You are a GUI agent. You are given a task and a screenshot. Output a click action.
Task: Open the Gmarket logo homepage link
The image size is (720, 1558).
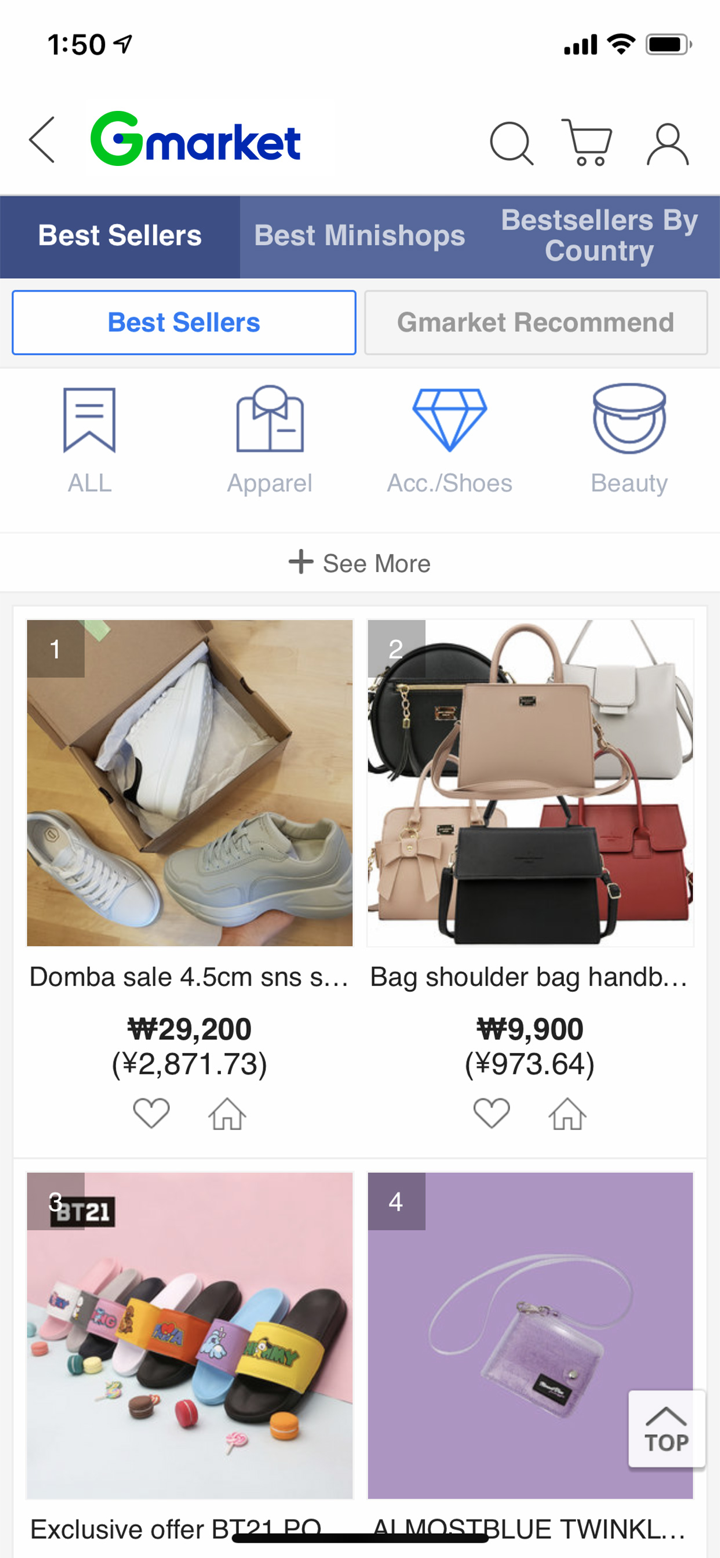click(x=194, y=140)
